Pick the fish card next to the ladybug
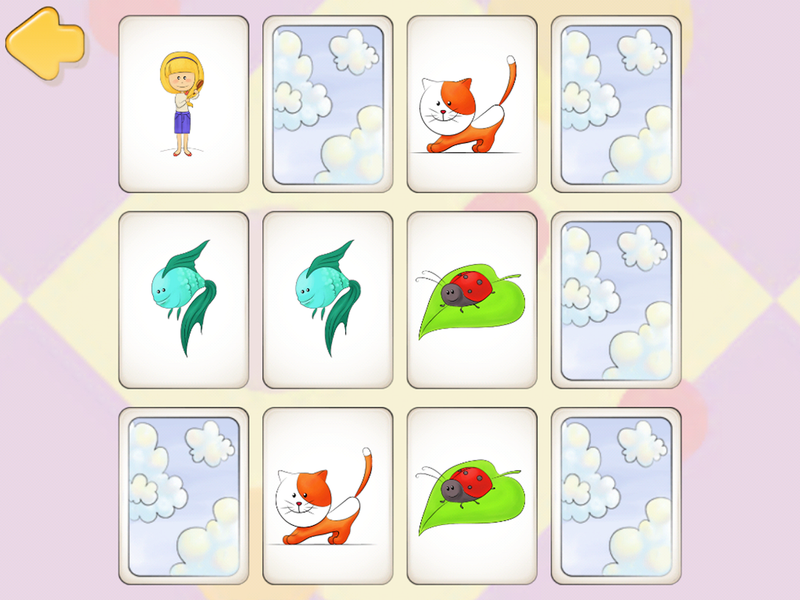This screenshot has width=800, height=600. click(x=327, y=300)
